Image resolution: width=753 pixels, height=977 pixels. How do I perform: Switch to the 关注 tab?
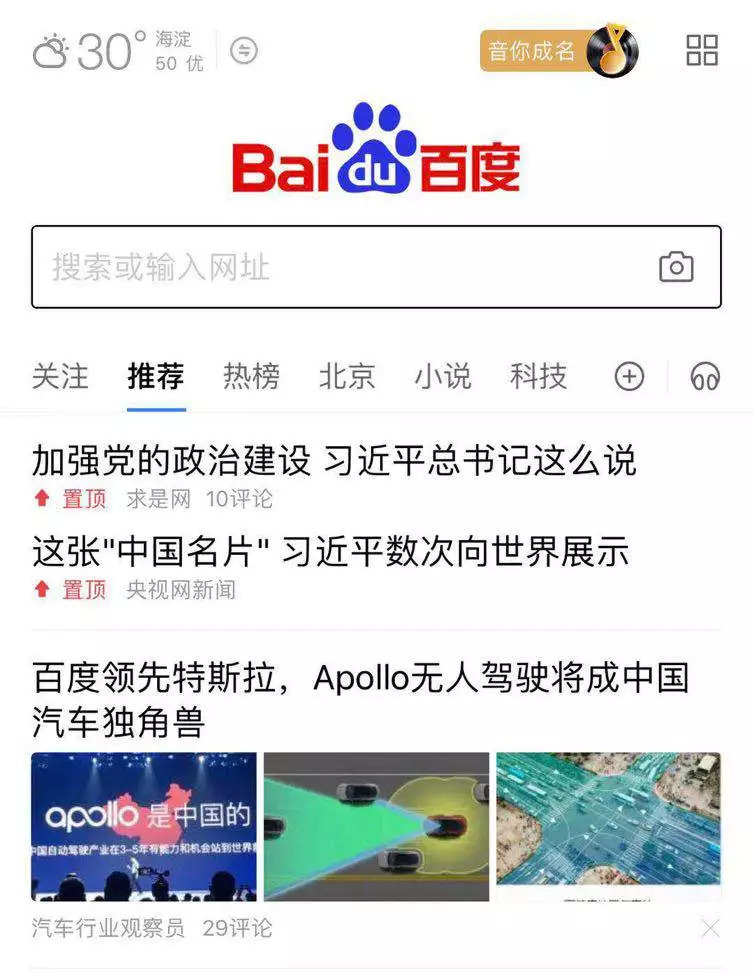click(60, 376)
